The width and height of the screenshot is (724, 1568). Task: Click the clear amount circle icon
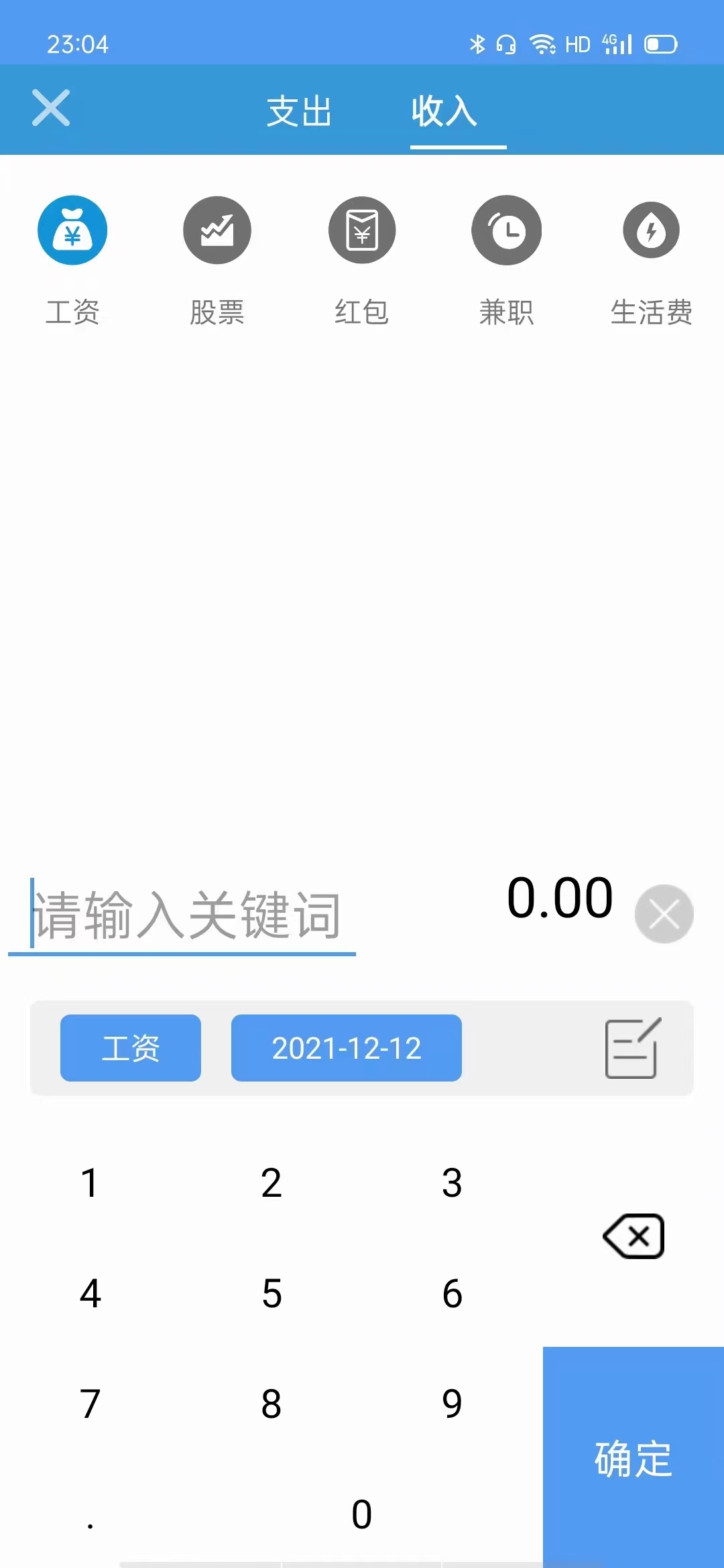(x=664, y=913)
